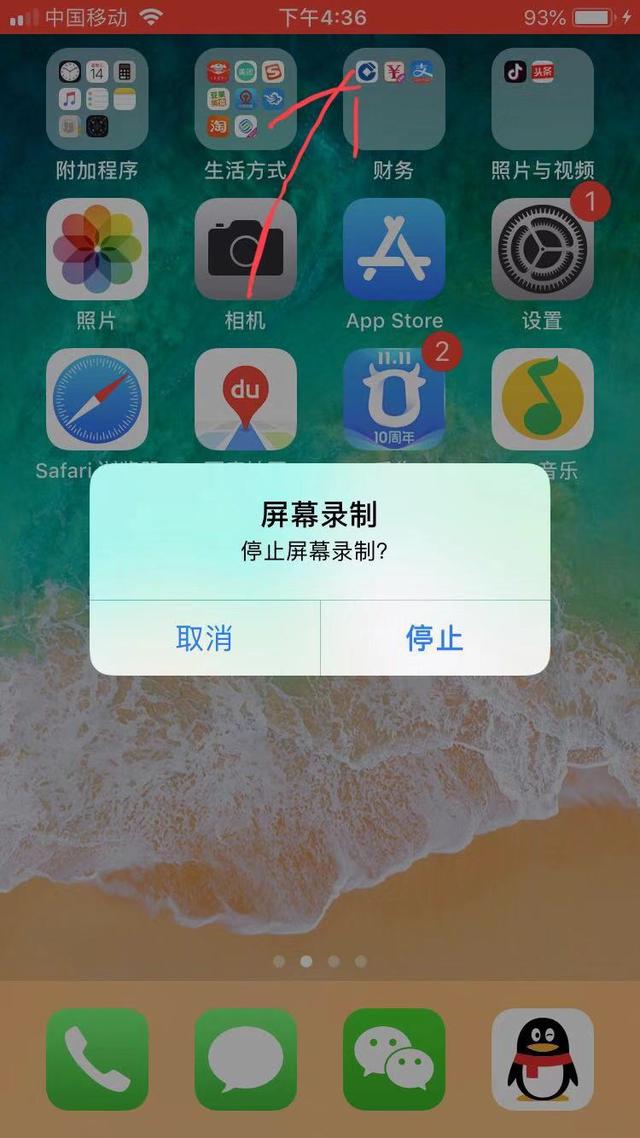Tap 取消 to keep recording

205,638
